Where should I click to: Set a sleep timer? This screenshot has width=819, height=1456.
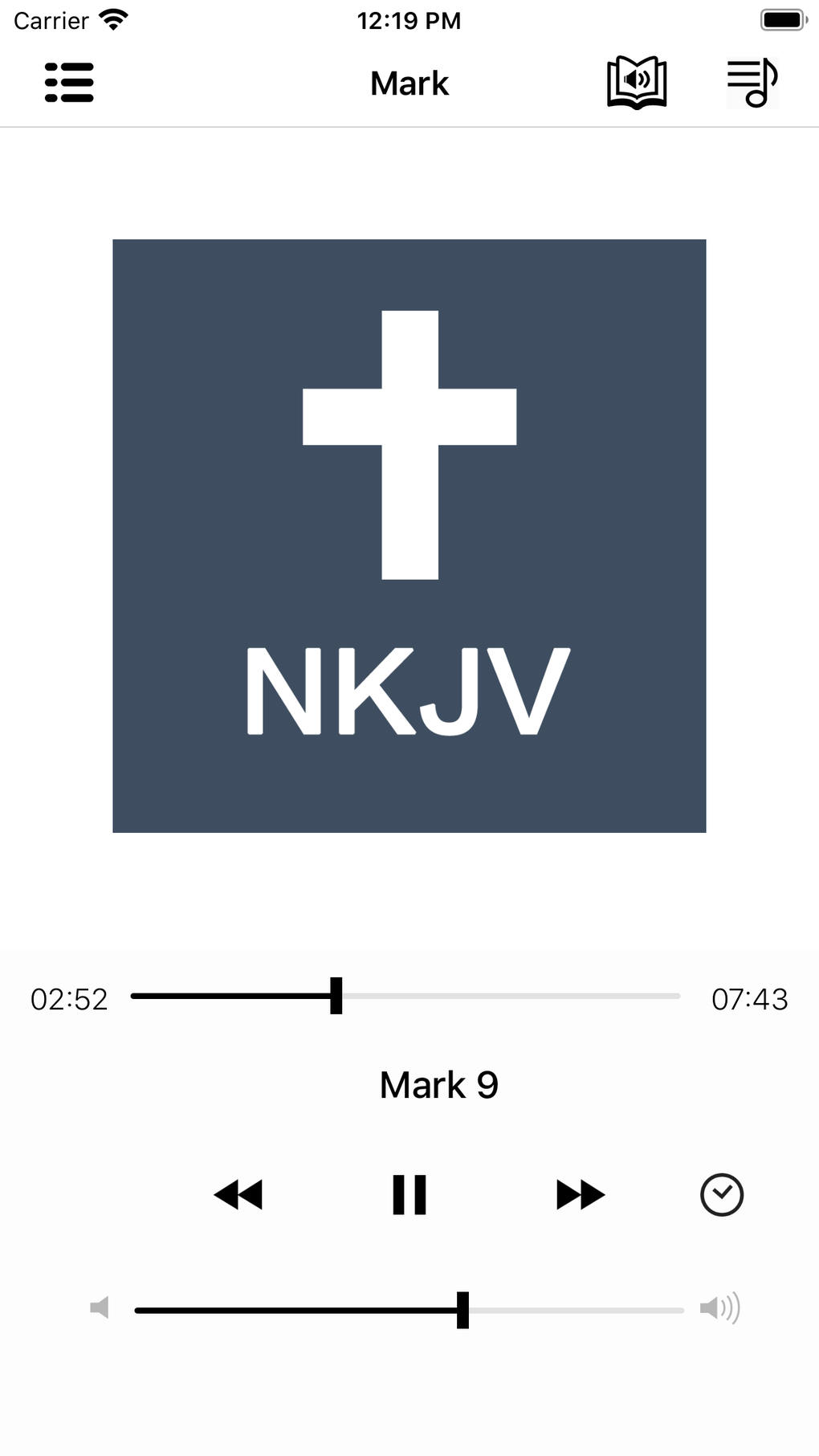(721, 1195)
